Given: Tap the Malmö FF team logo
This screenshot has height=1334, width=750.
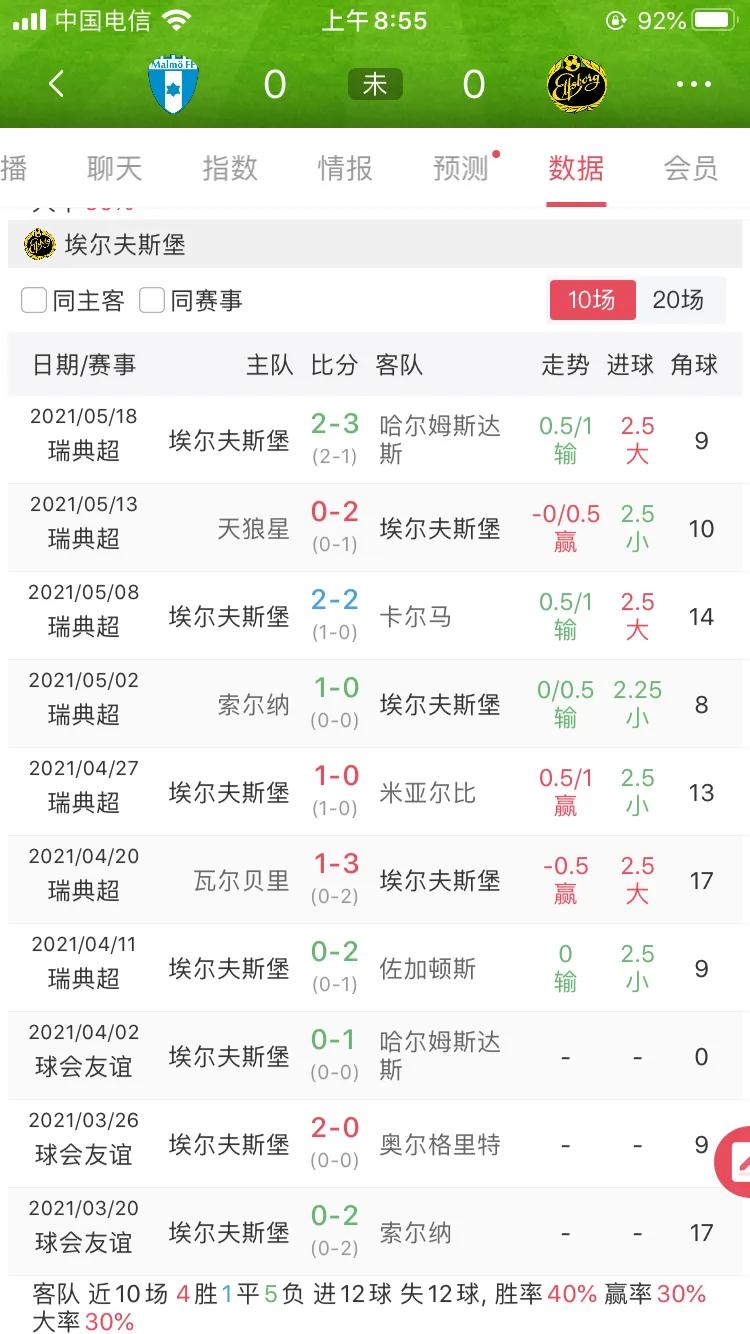Looking at the screenshot, I should 172,82.
